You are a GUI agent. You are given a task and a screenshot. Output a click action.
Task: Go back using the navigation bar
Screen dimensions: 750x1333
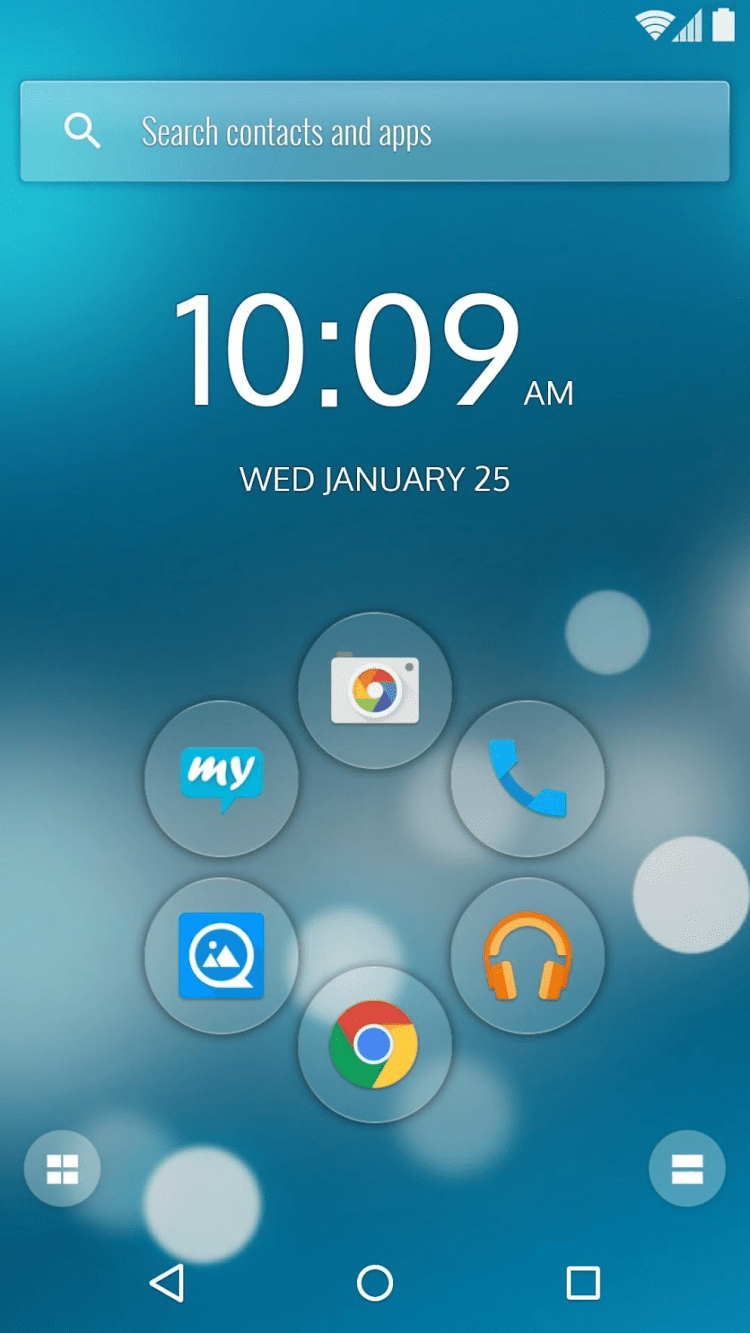point(167,1282)
